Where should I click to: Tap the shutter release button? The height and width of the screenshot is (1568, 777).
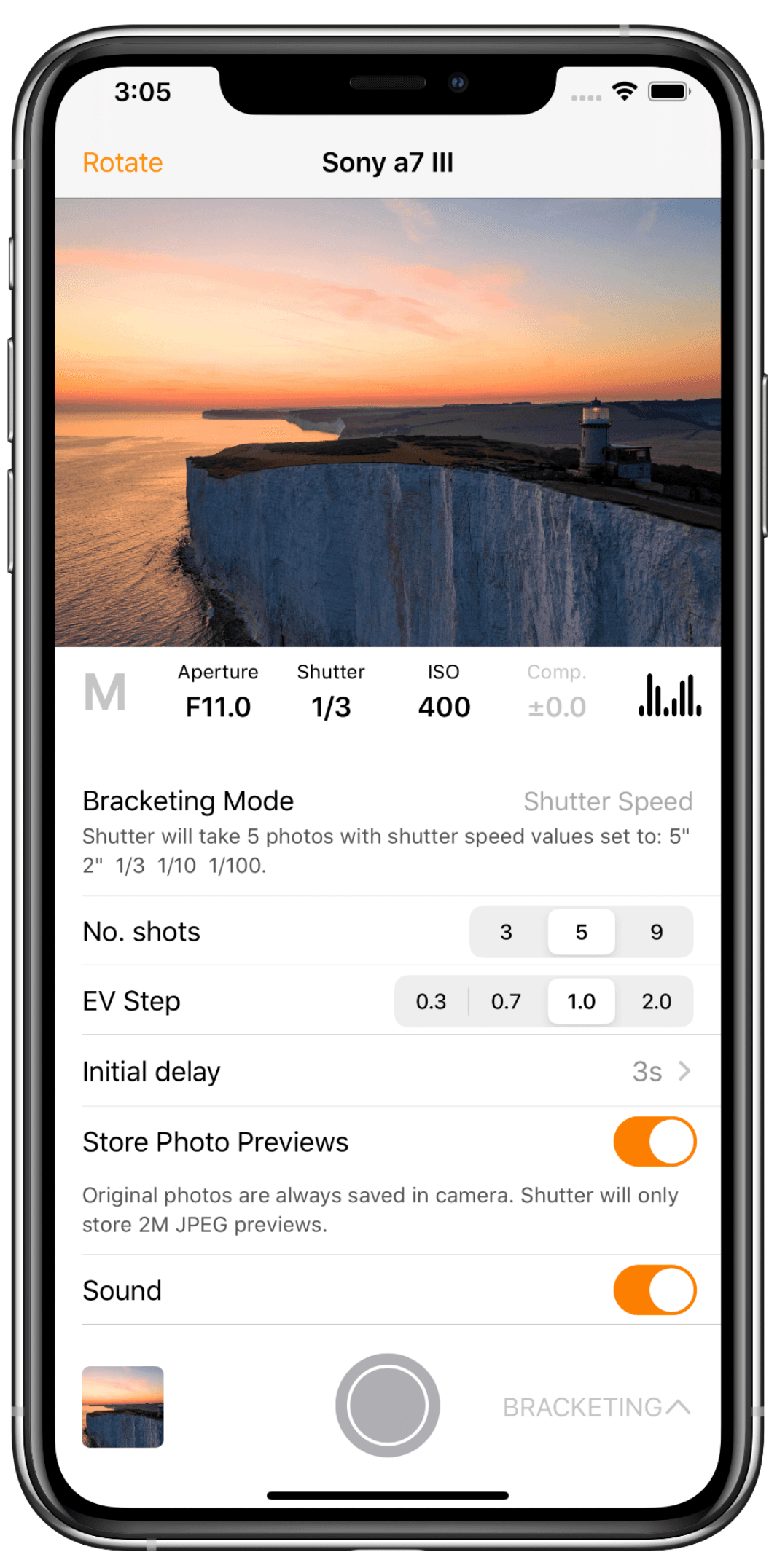point(387,1405)
